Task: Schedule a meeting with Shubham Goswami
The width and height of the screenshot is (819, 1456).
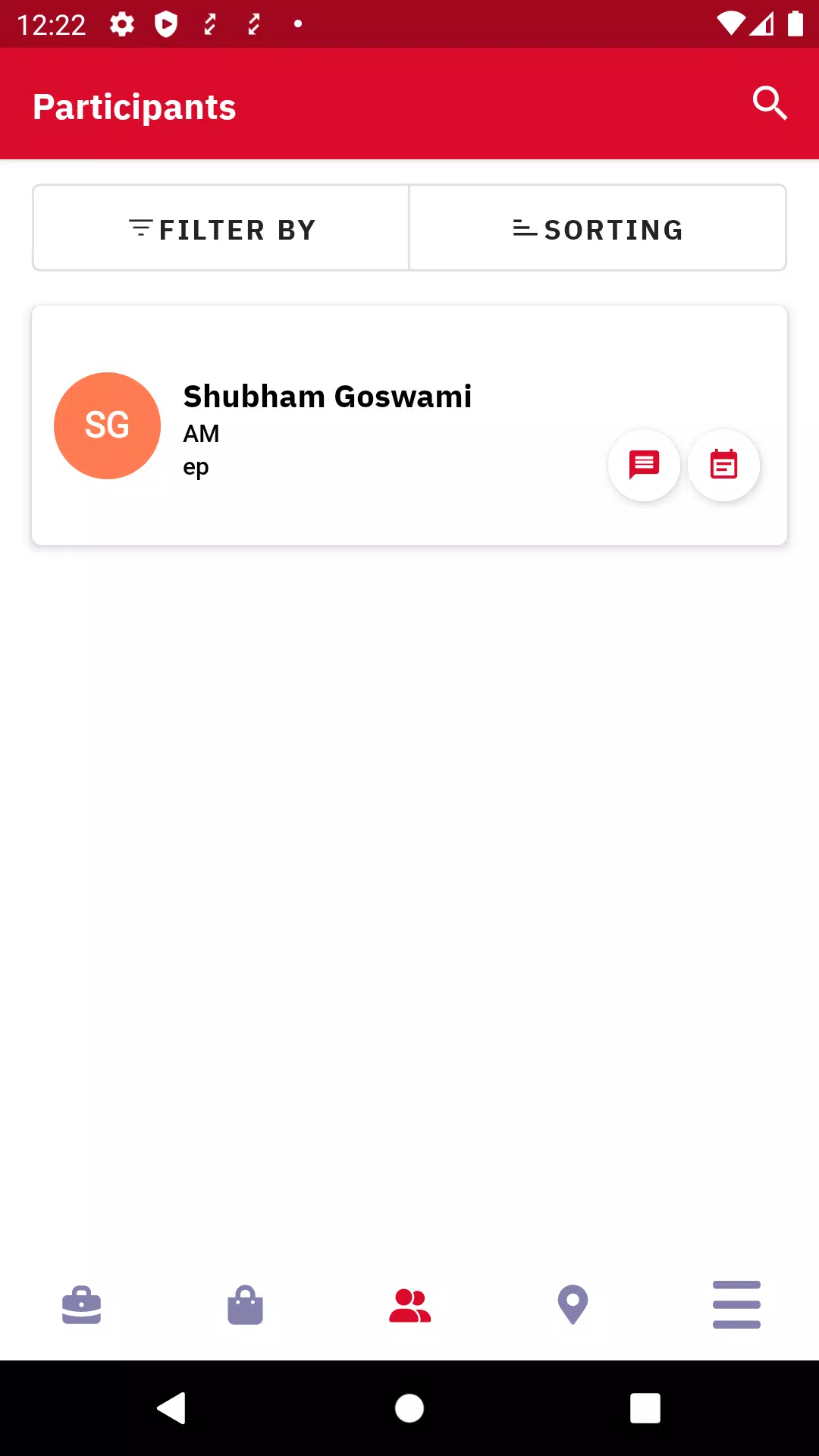Action: click(x=723, y=465)
